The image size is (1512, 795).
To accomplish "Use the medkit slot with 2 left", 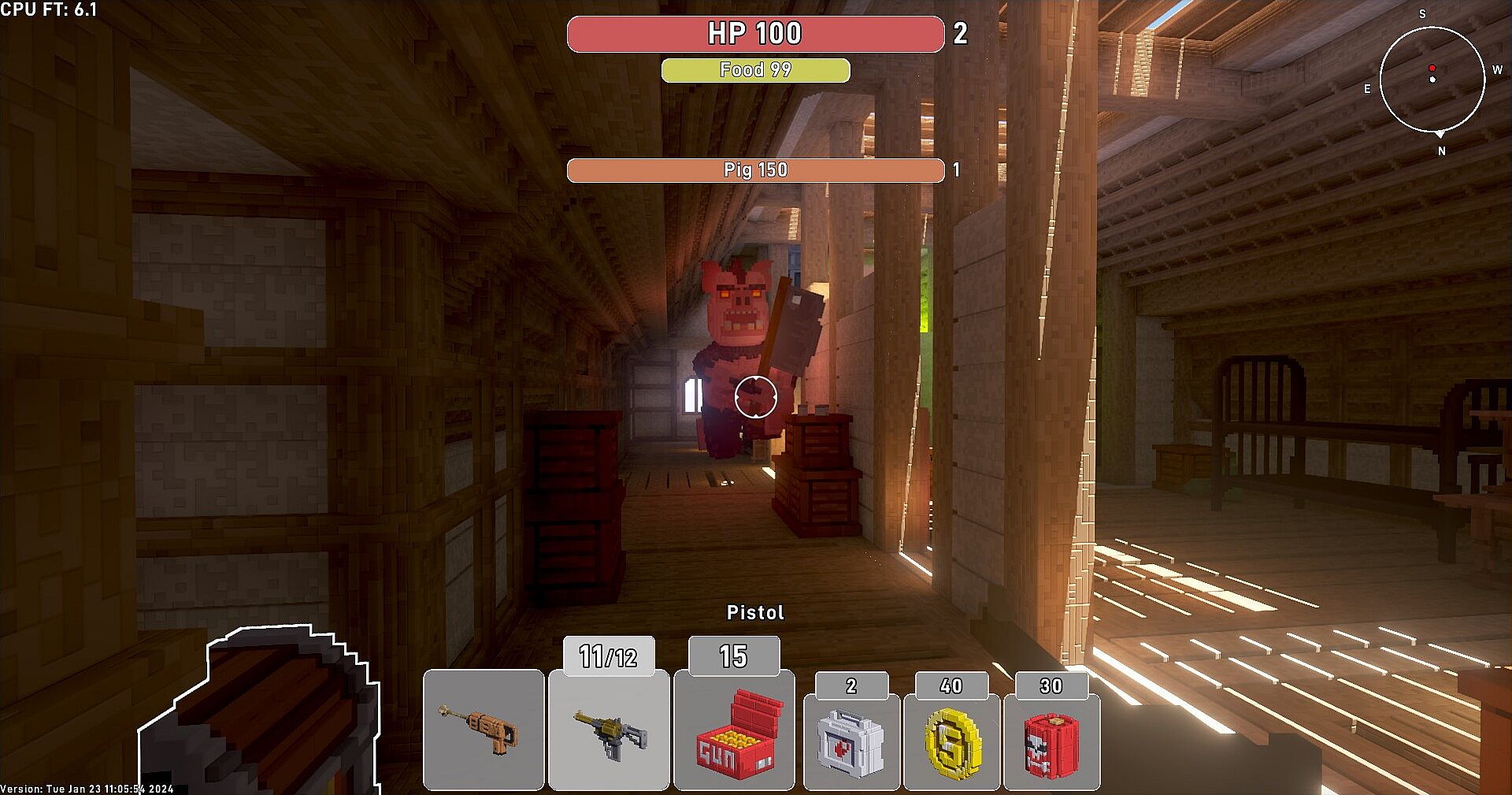I will 851,741.
